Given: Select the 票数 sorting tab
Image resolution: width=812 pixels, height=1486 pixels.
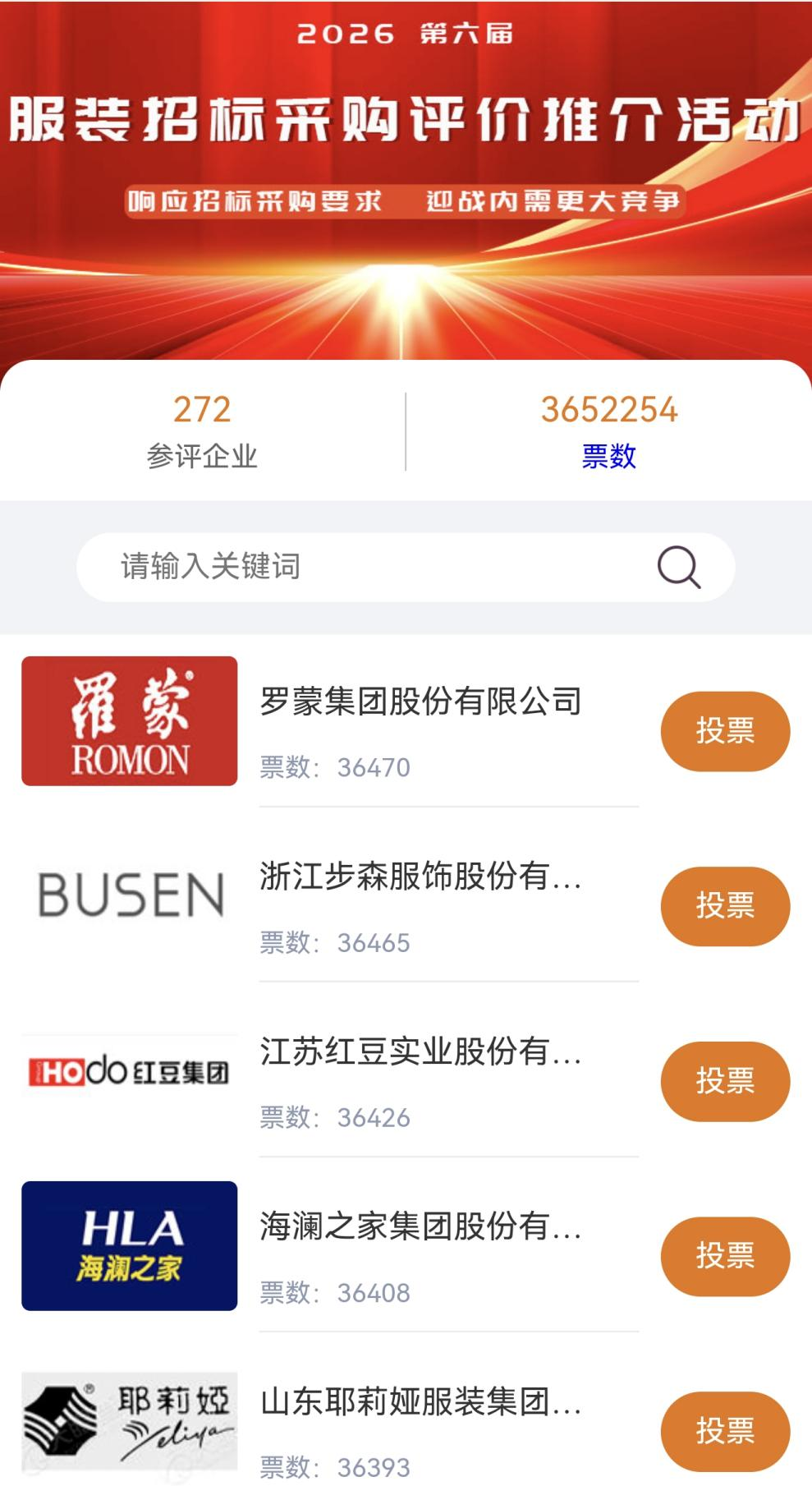Looking at the screenshot, I should pos(608,455).
